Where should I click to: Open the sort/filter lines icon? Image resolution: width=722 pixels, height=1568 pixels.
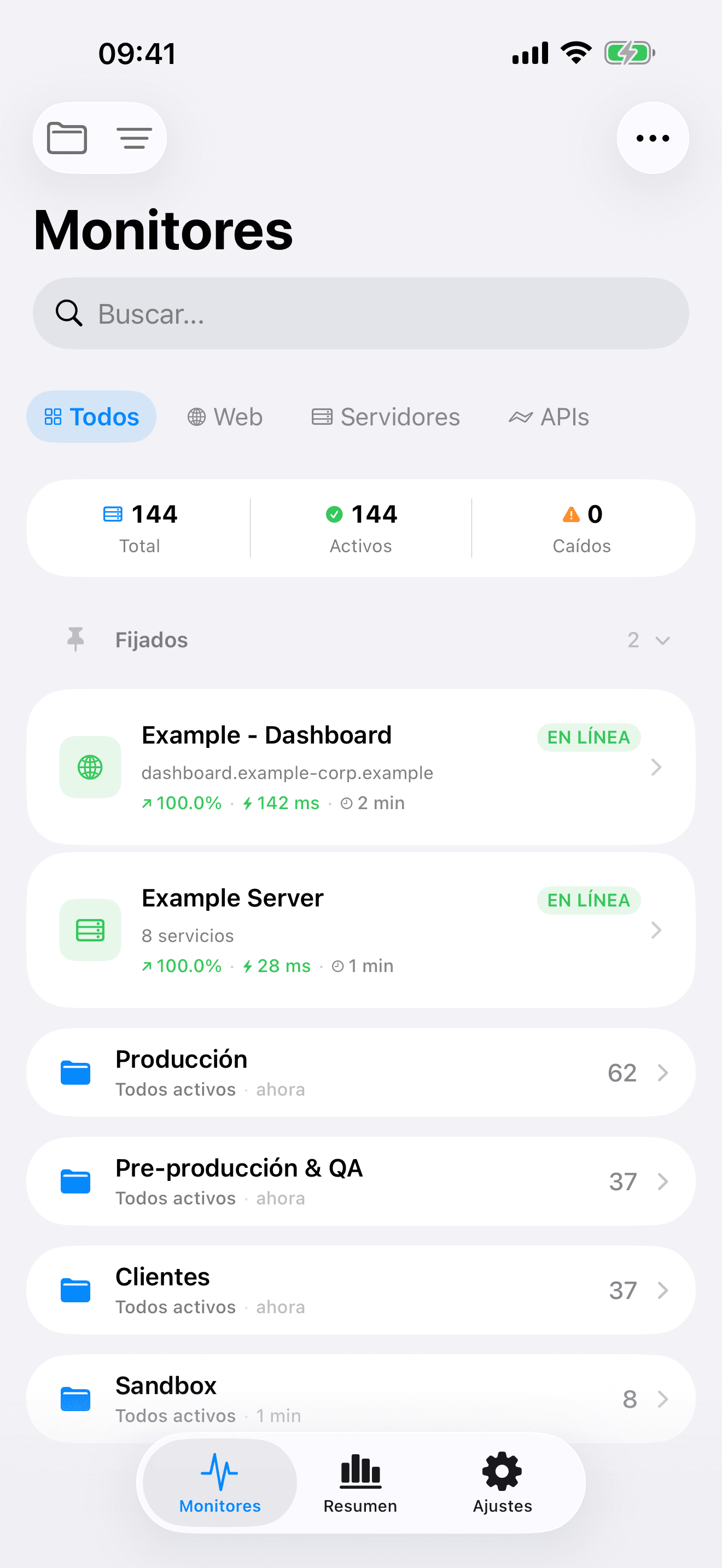pyautogui.click(x=134, y=138)
